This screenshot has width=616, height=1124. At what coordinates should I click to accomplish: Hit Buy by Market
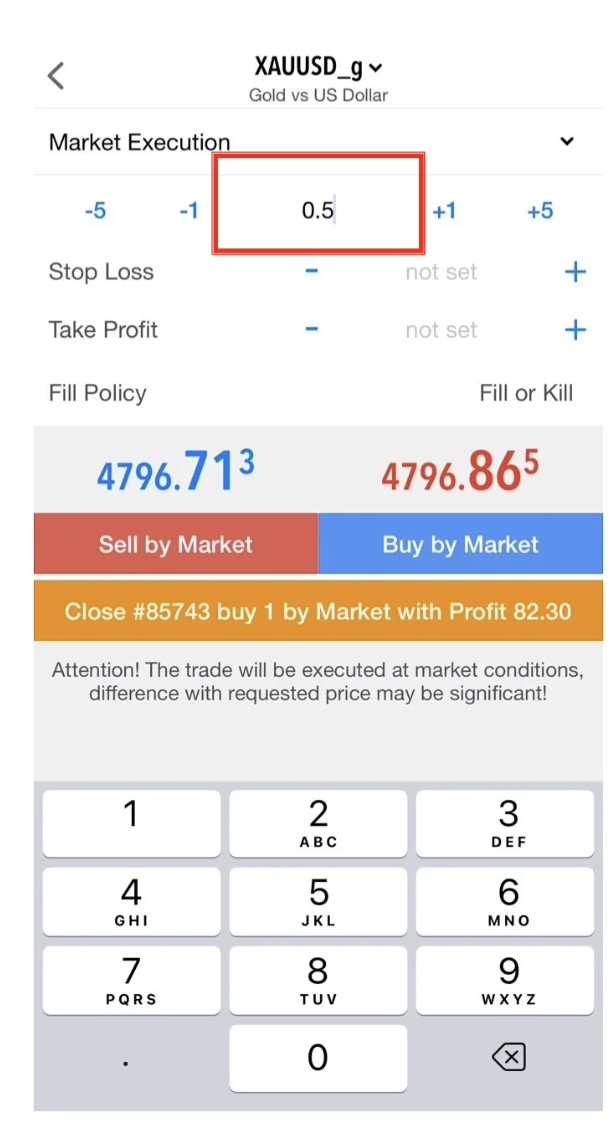click(x=460, y=545)
